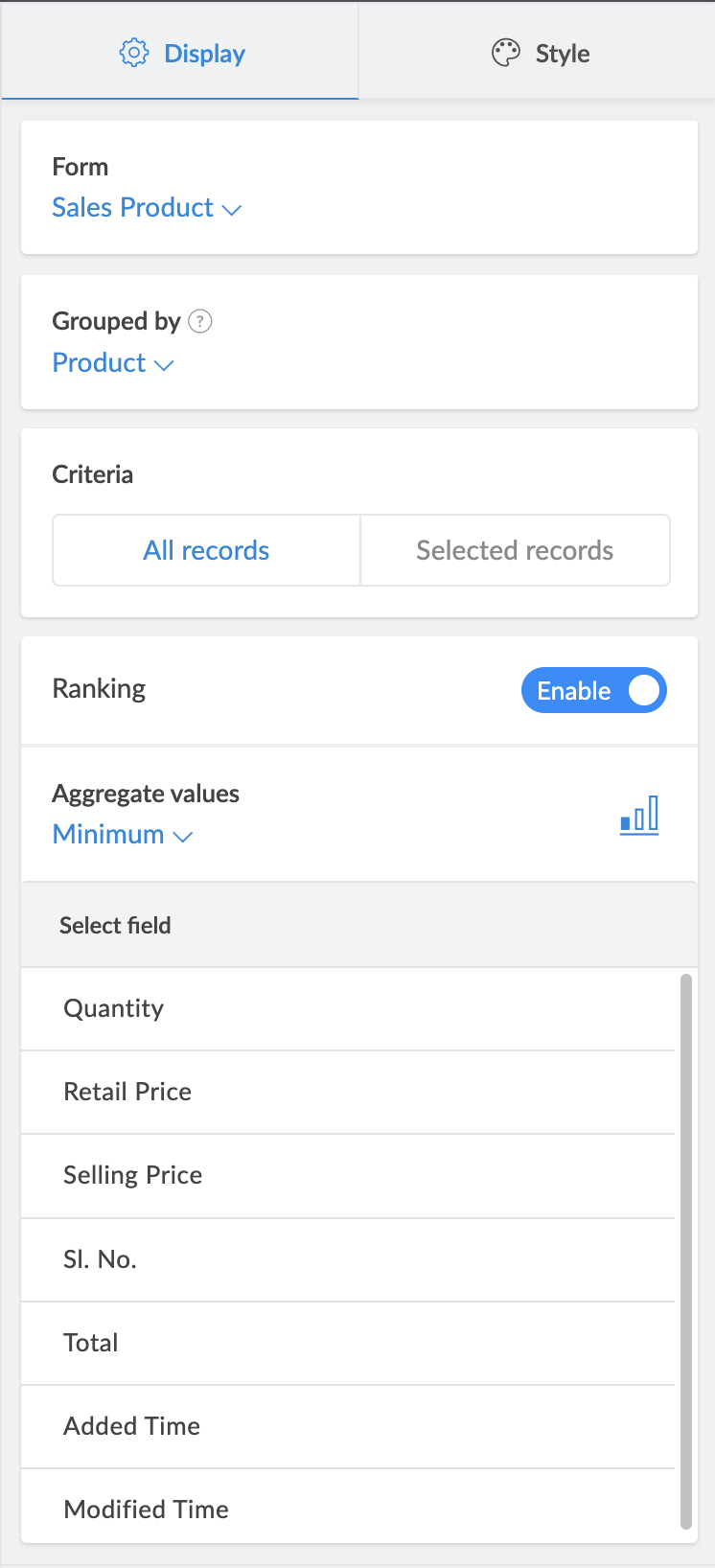
Task: Select the Quantity field
Action: [x=113, y=1008]
